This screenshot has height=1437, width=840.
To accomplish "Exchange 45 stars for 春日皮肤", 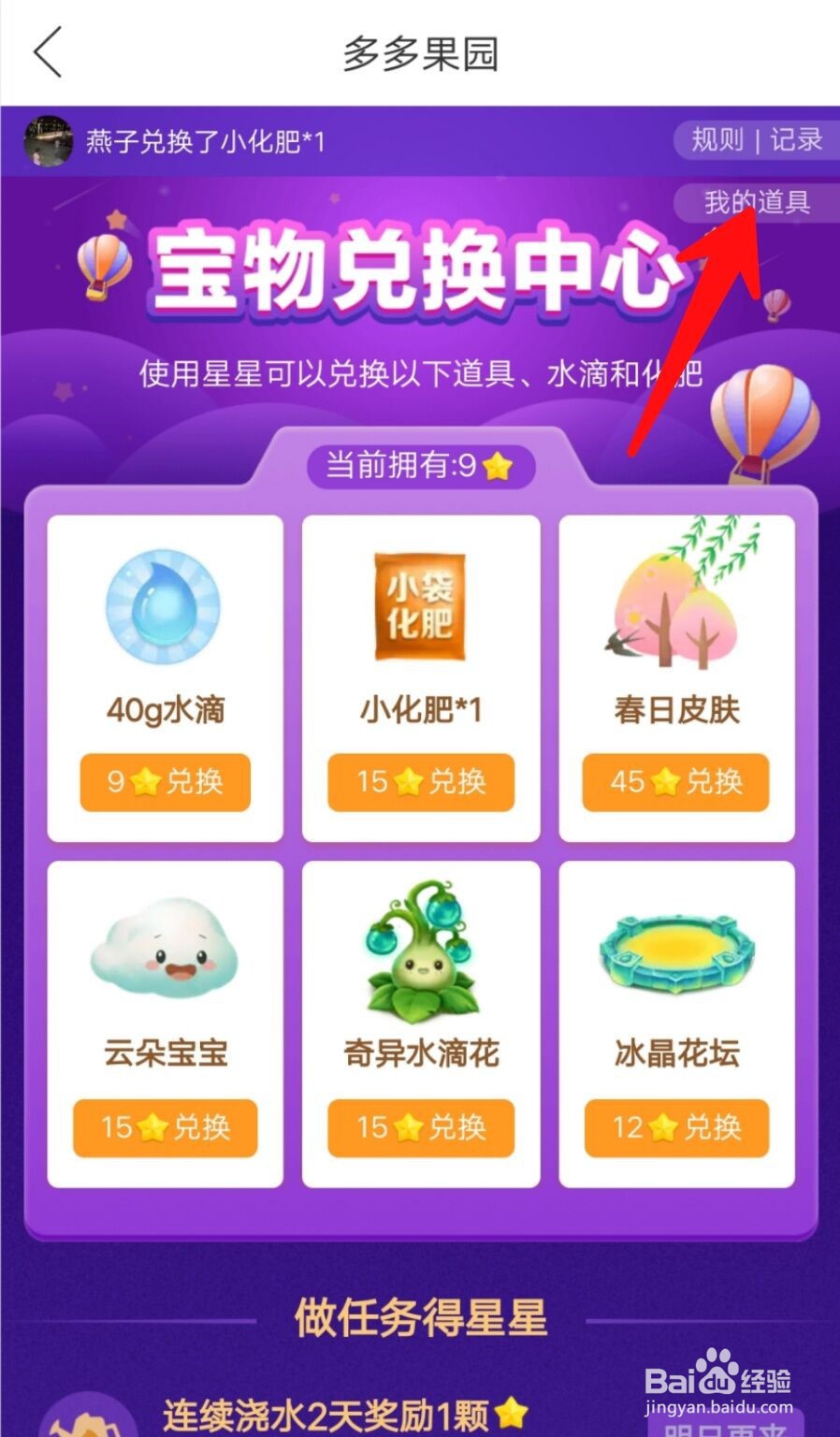I will 675,783.
